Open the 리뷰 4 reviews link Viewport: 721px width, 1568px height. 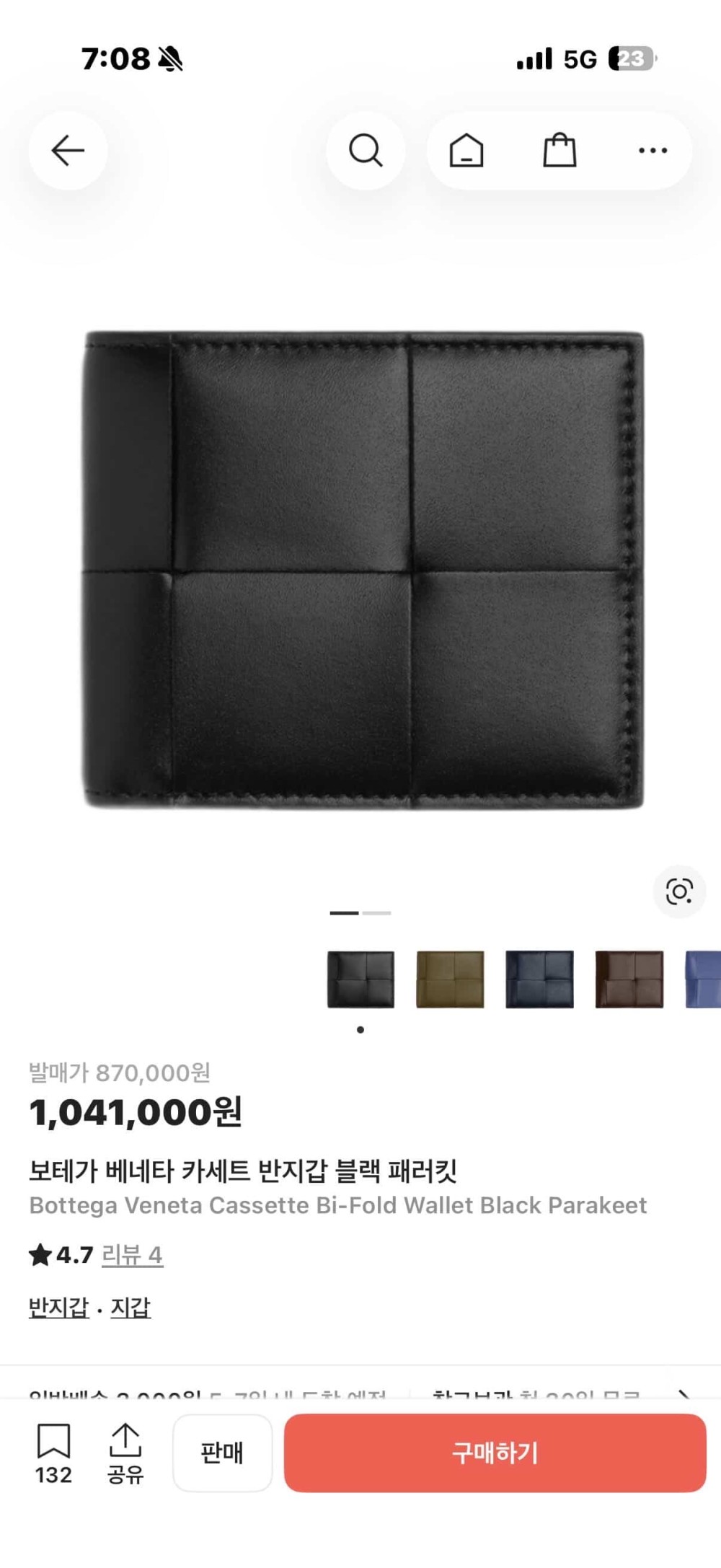132,1255
